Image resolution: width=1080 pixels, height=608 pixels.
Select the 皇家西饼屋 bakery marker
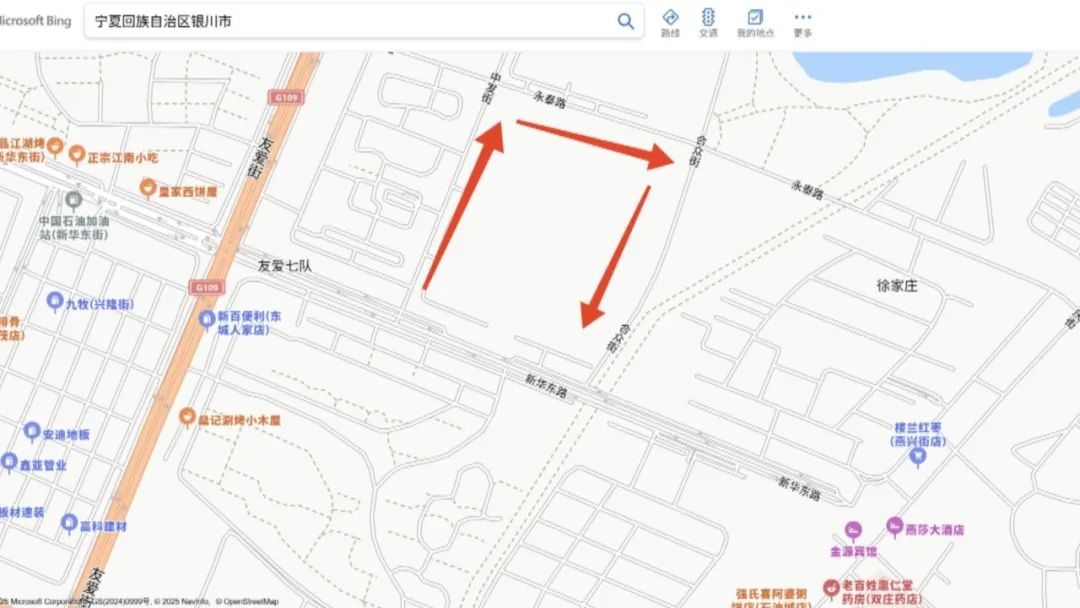coord(148,188)
